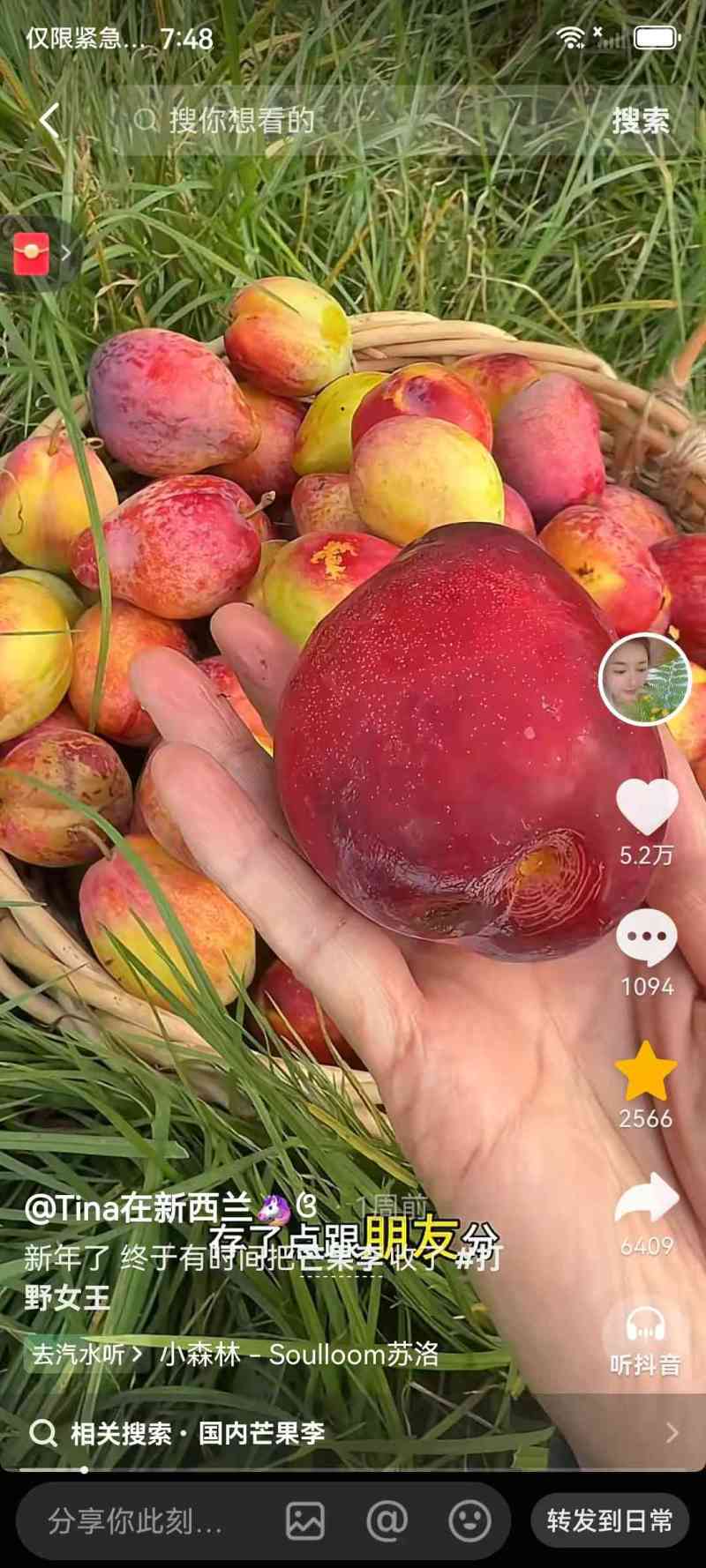Like this video with the heart
Image resolution: width=706 pixels, height=1568 pixels.
646,807
